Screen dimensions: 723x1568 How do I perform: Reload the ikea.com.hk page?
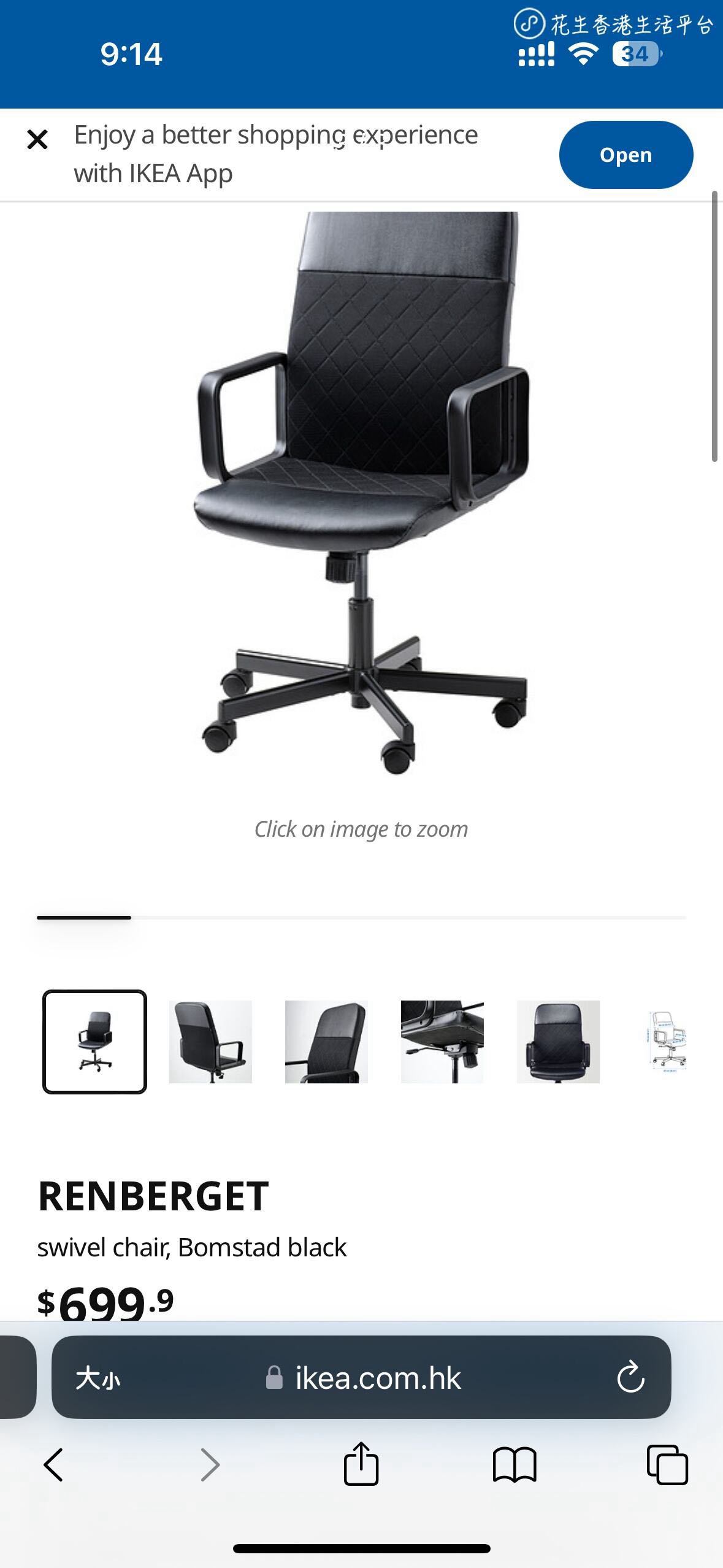(630, 1378)
